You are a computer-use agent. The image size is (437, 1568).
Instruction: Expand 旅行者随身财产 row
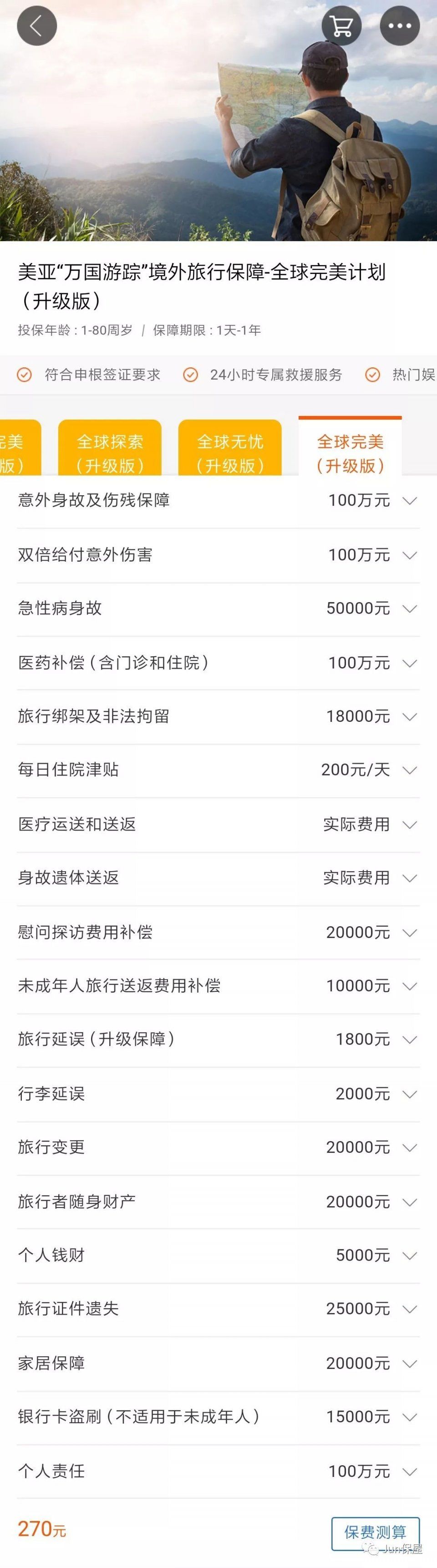410,1202
